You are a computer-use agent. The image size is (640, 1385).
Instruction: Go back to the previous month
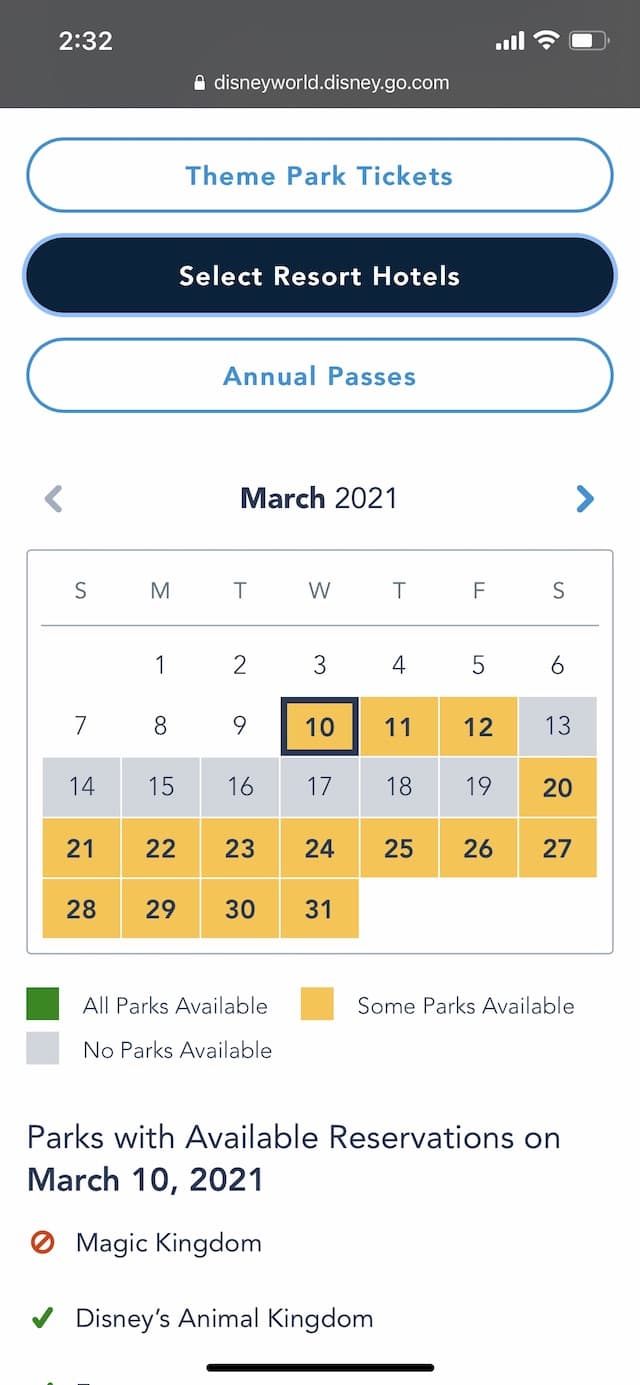54,498
